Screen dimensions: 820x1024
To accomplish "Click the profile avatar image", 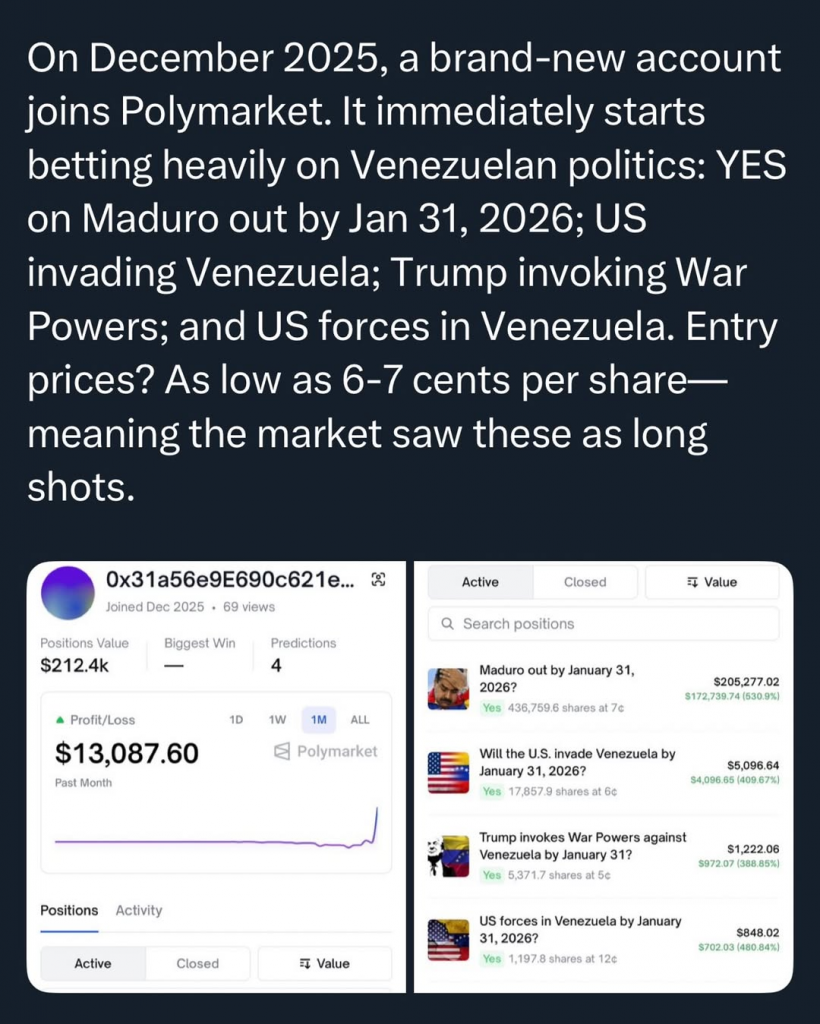I will (67, 591).
